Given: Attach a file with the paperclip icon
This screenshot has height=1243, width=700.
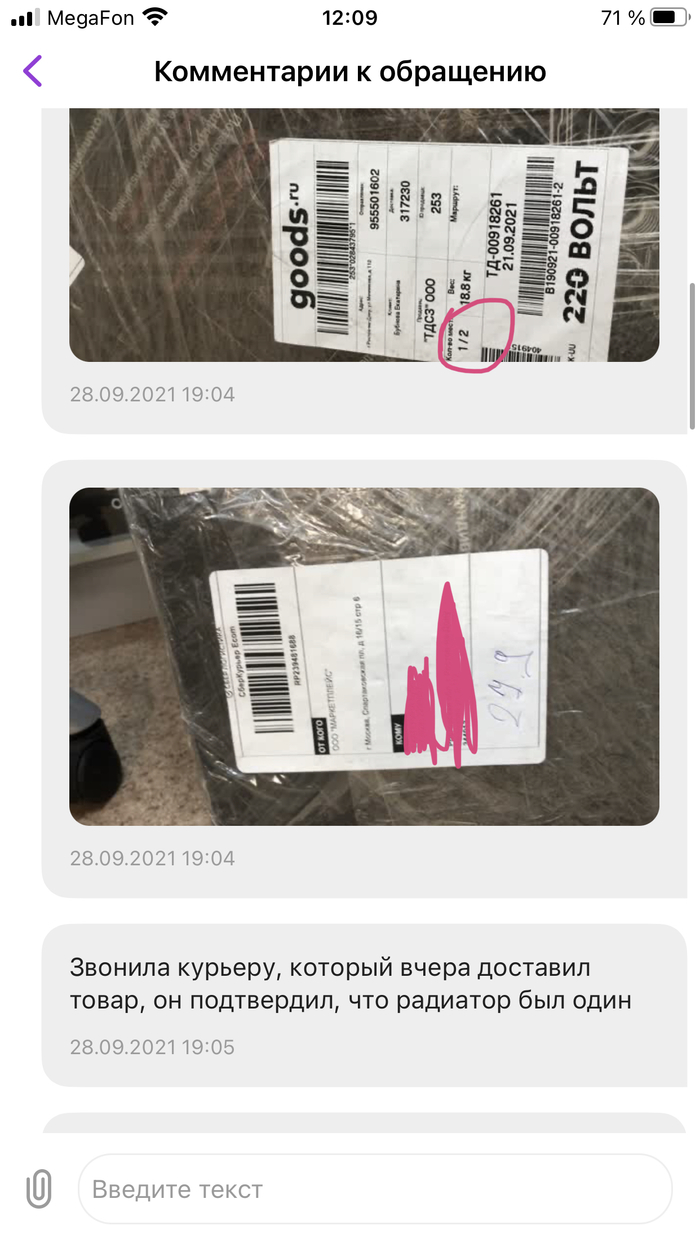Looking at the screenshot, I should (x=38, y=1189).
